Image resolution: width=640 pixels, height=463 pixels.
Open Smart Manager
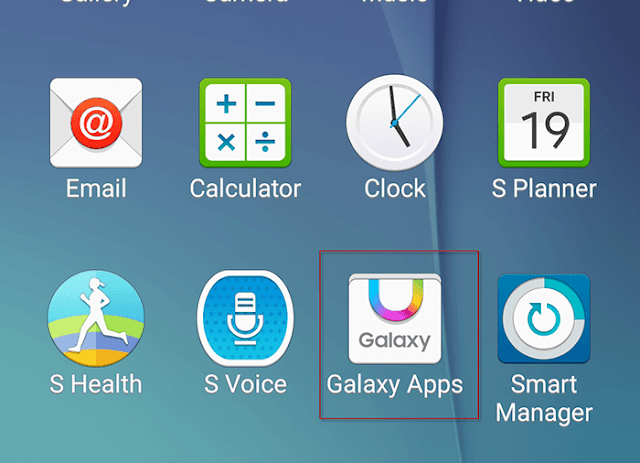tap(543, 320)
